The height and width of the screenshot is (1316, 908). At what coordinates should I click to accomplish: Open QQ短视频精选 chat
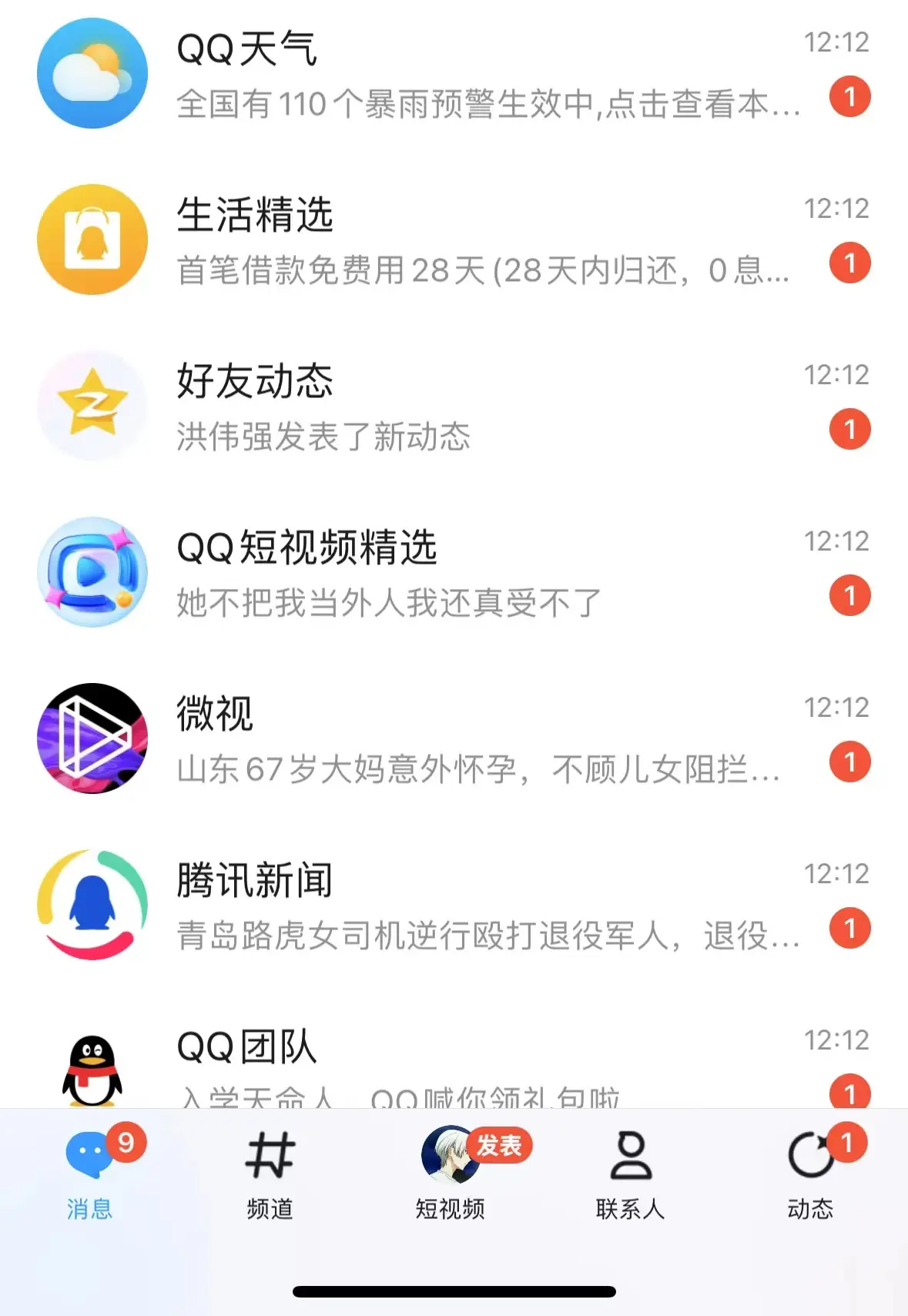pyautogui.click(x=454, y=573)
